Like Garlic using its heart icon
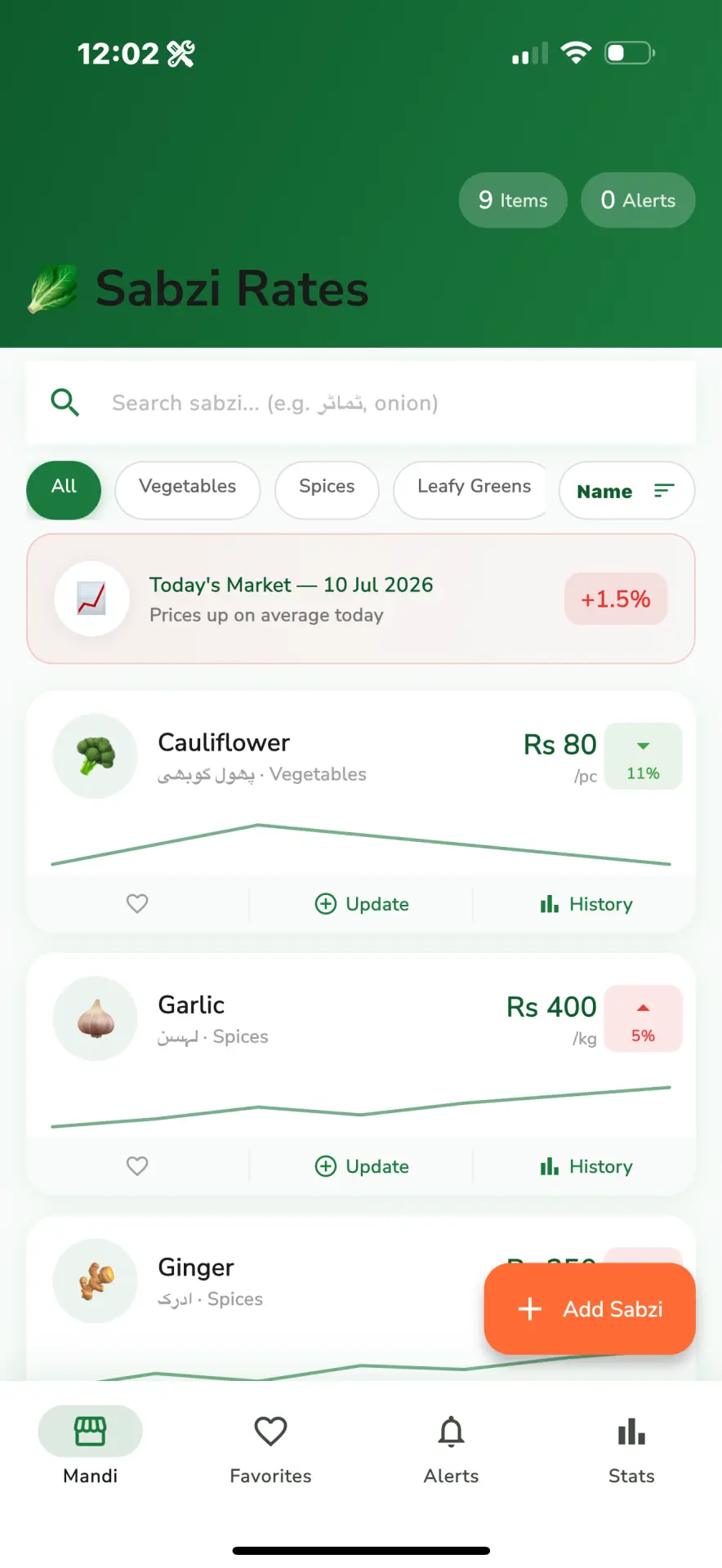The height and width of the screenshot is (1568, 722). (137, 1165)
